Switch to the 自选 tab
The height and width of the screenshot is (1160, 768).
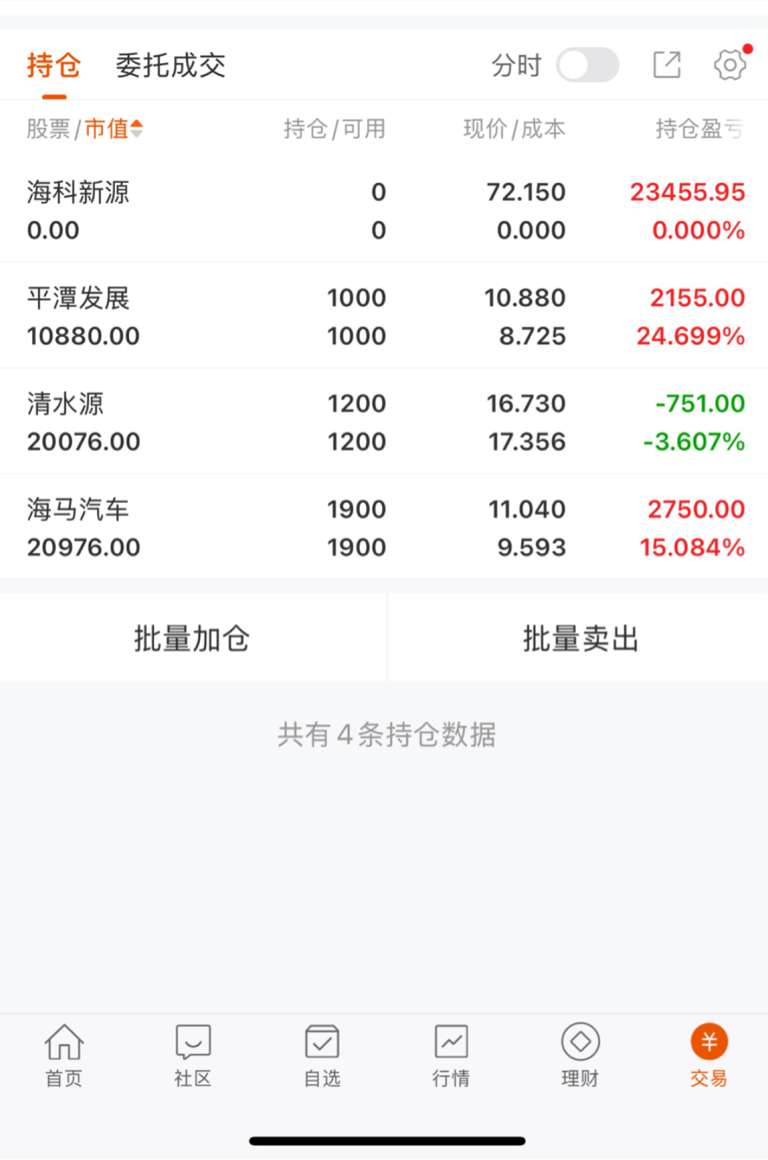point(322,1056)
